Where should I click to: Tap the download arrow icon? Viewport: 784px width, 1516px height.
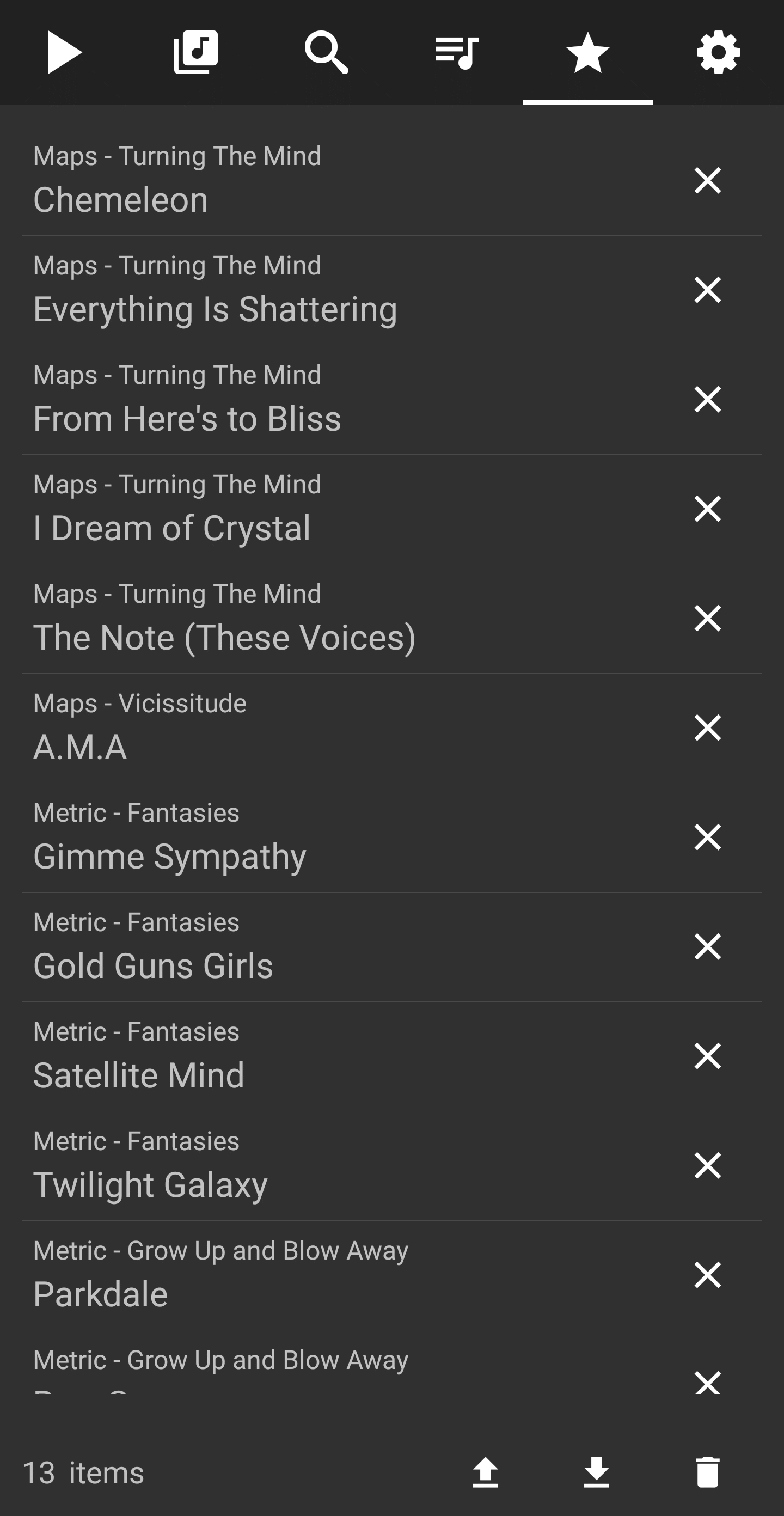tap(596, 1472)
